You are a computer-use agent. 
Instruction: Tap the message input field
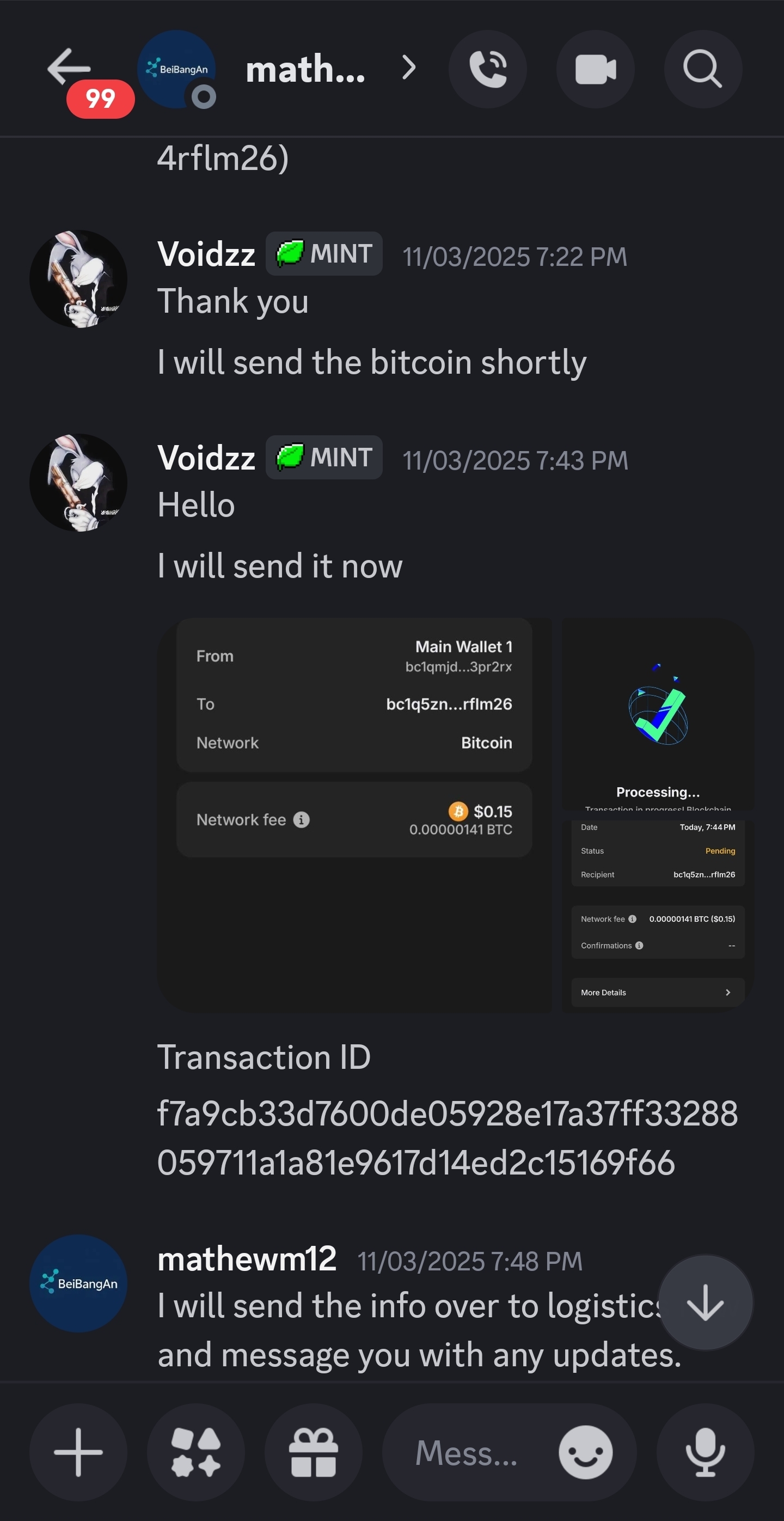click(472, 1452)
